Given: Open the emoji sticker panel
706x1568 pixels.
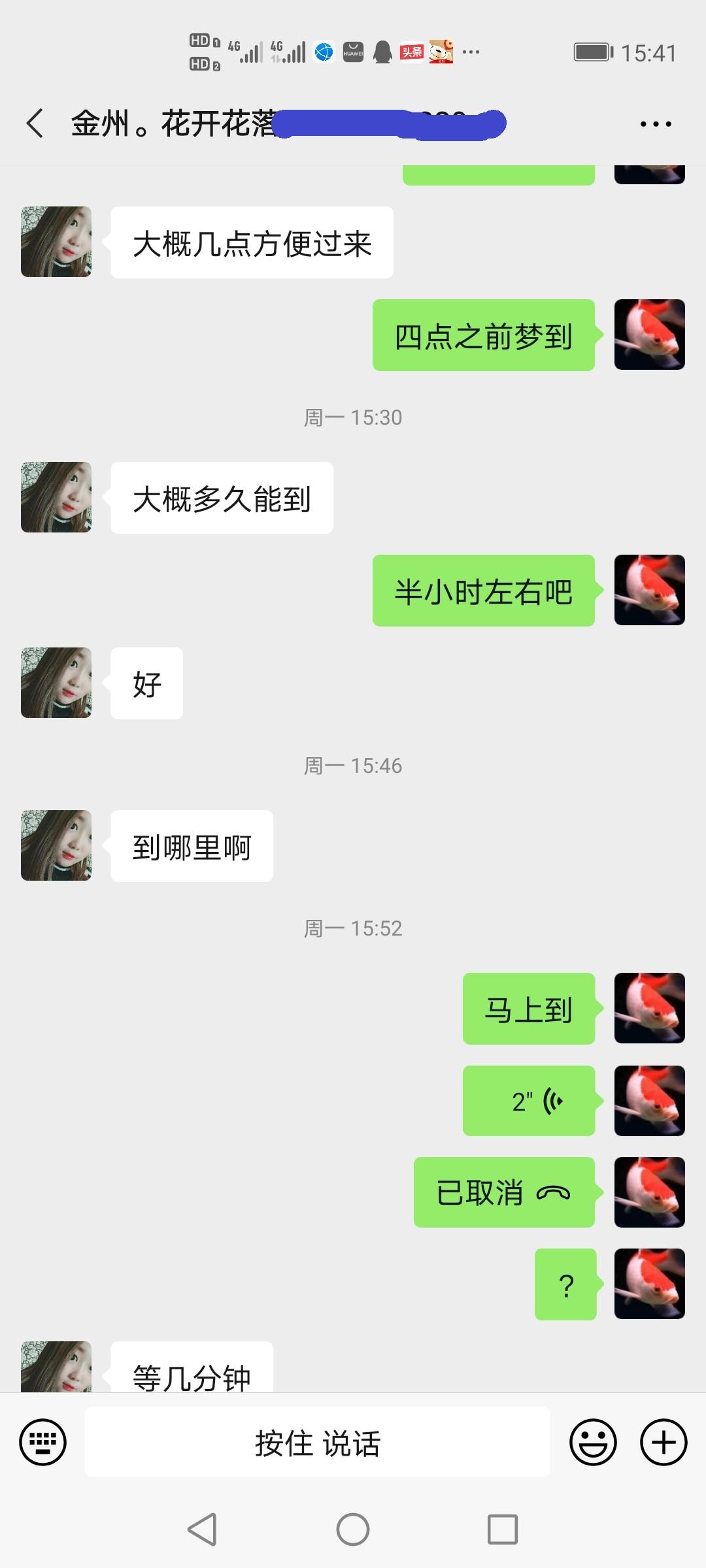Looking at the screenshot, I should tap(593, 1442).
